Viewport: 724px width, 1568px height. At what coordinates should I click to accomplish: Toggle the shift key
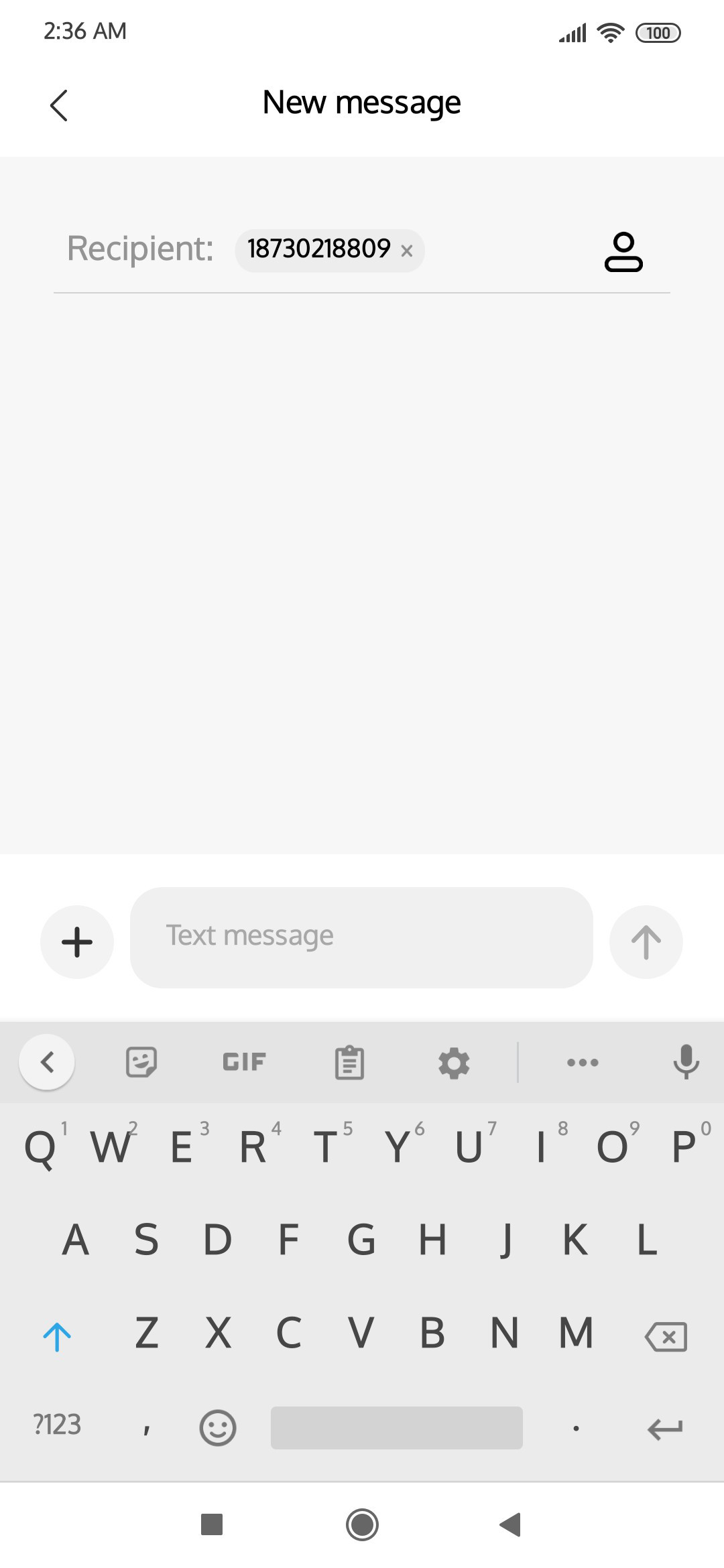[x=57, y=1337]
